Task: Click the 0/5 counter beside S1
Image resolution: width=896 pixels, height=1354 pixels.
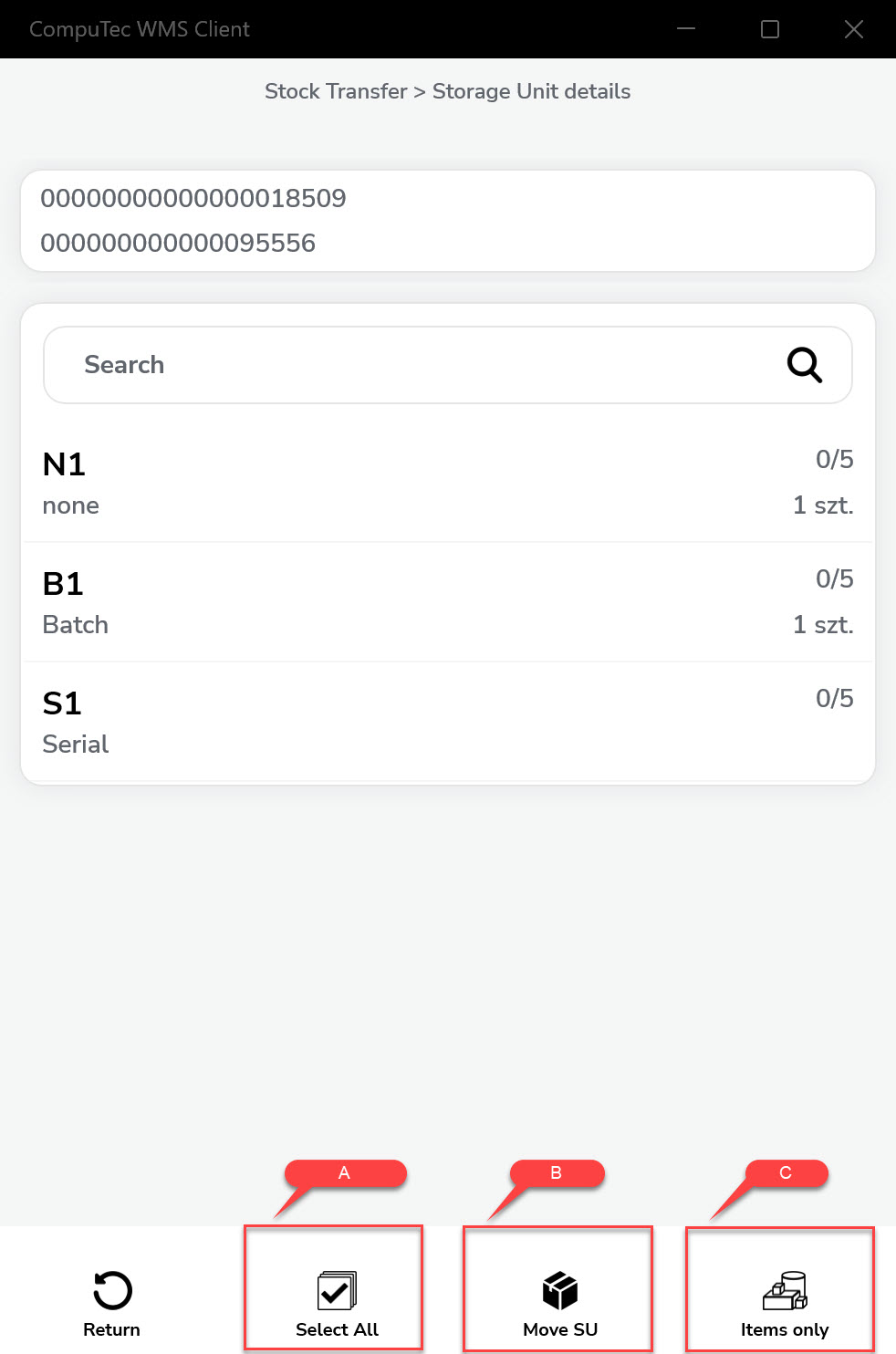Action: click(833, 698)
